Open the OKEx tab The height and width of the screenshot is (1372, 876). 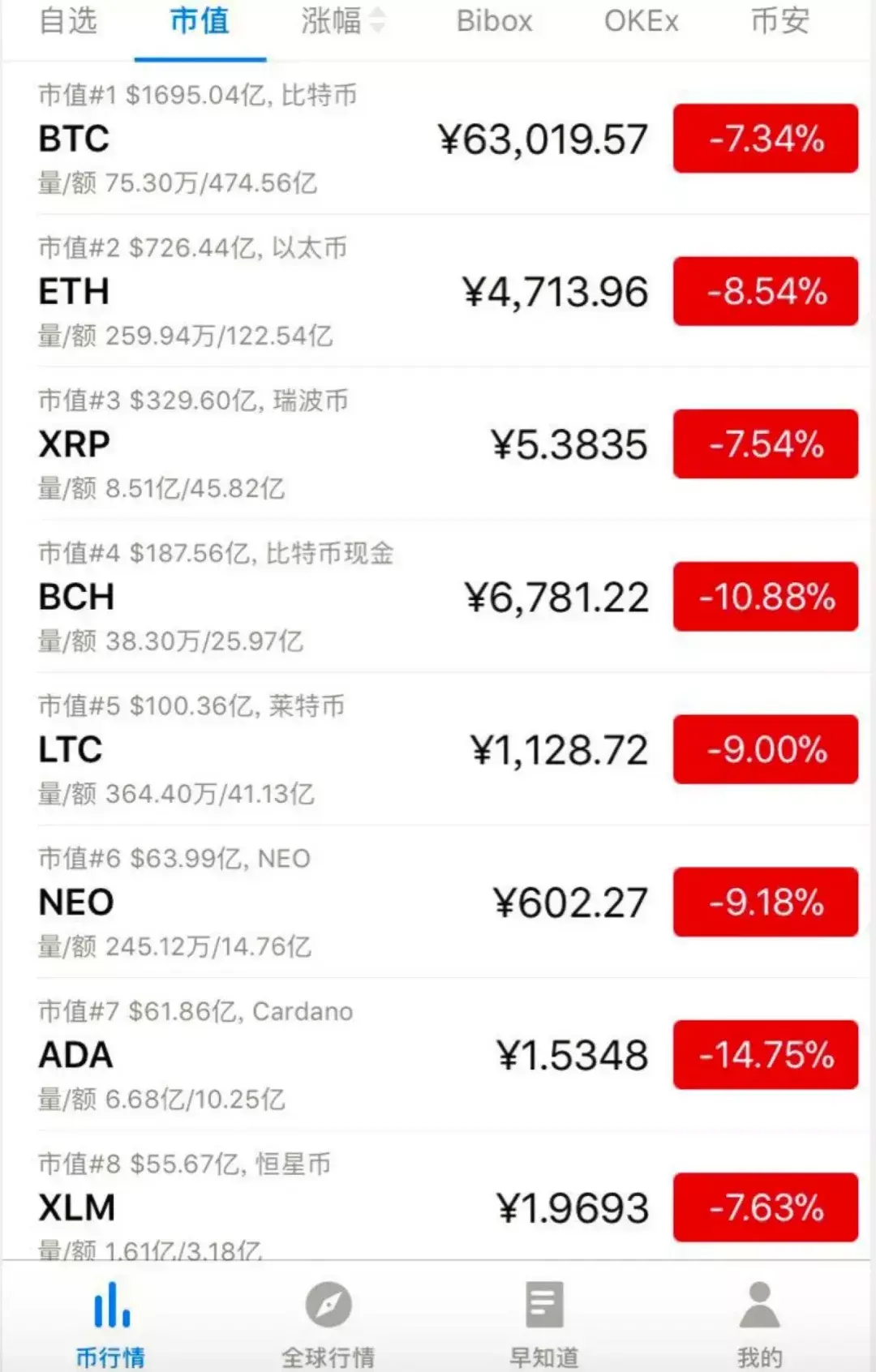(642, 22)
